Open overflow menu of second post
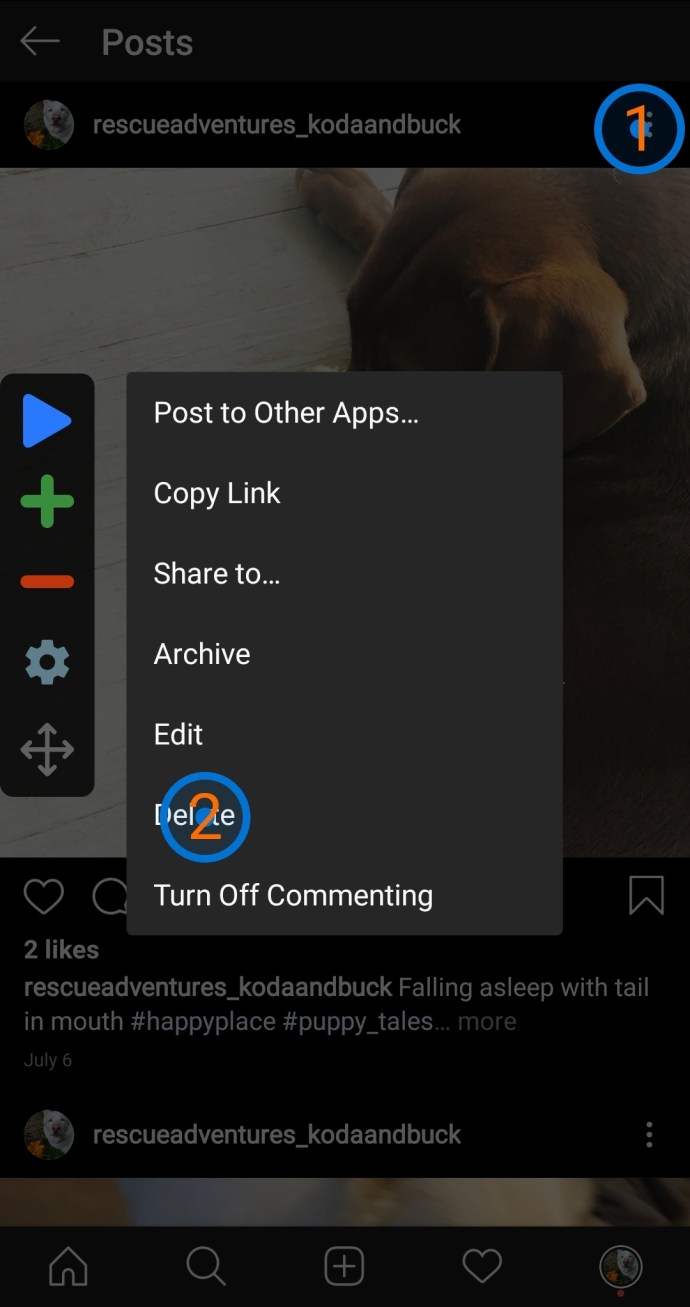The height and width of the screenshot is (1307, 690). [x=649, y=1134]
